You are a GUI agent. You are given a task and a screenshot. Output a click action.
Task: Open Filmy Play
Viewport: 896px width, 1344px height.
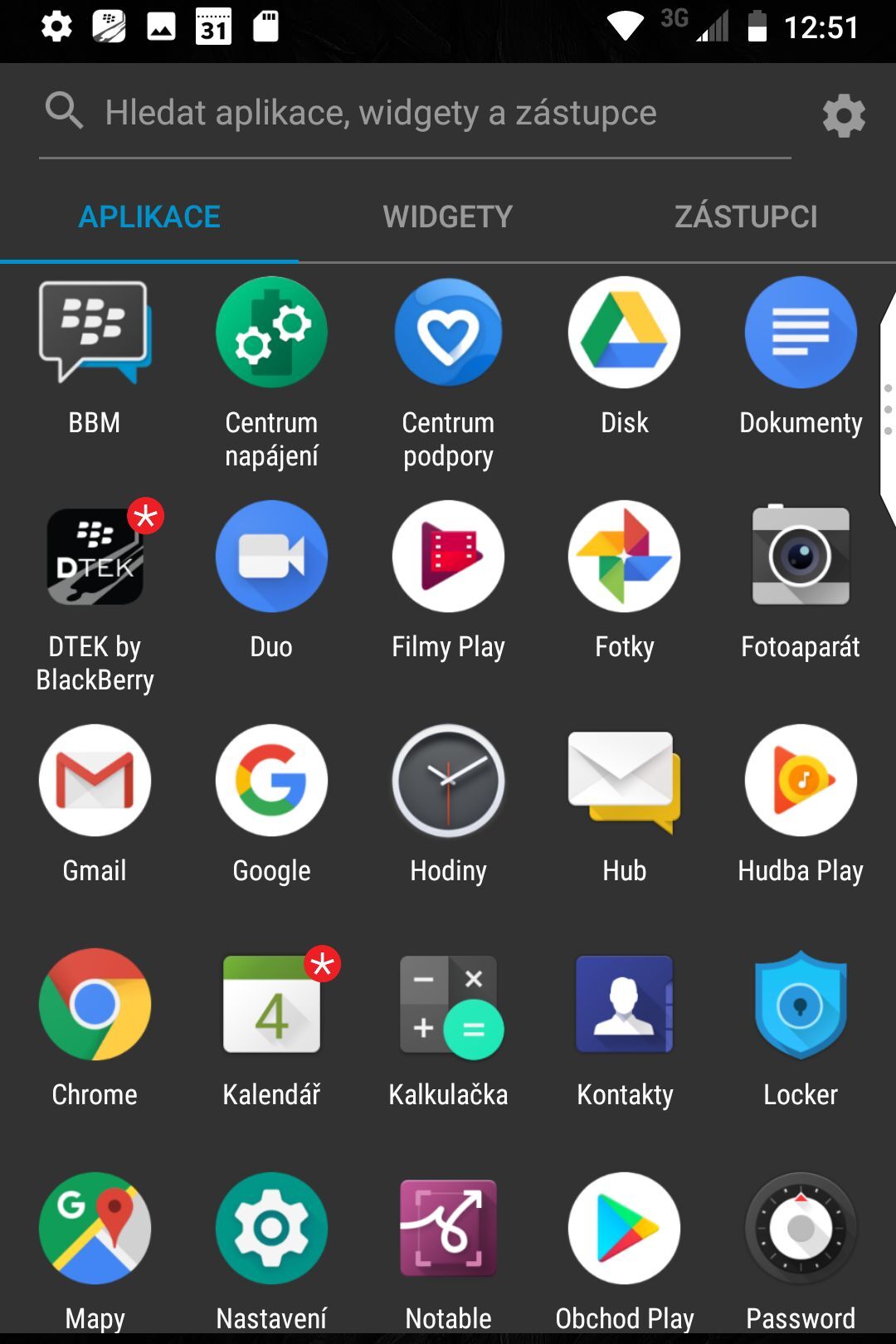[447, 556]
